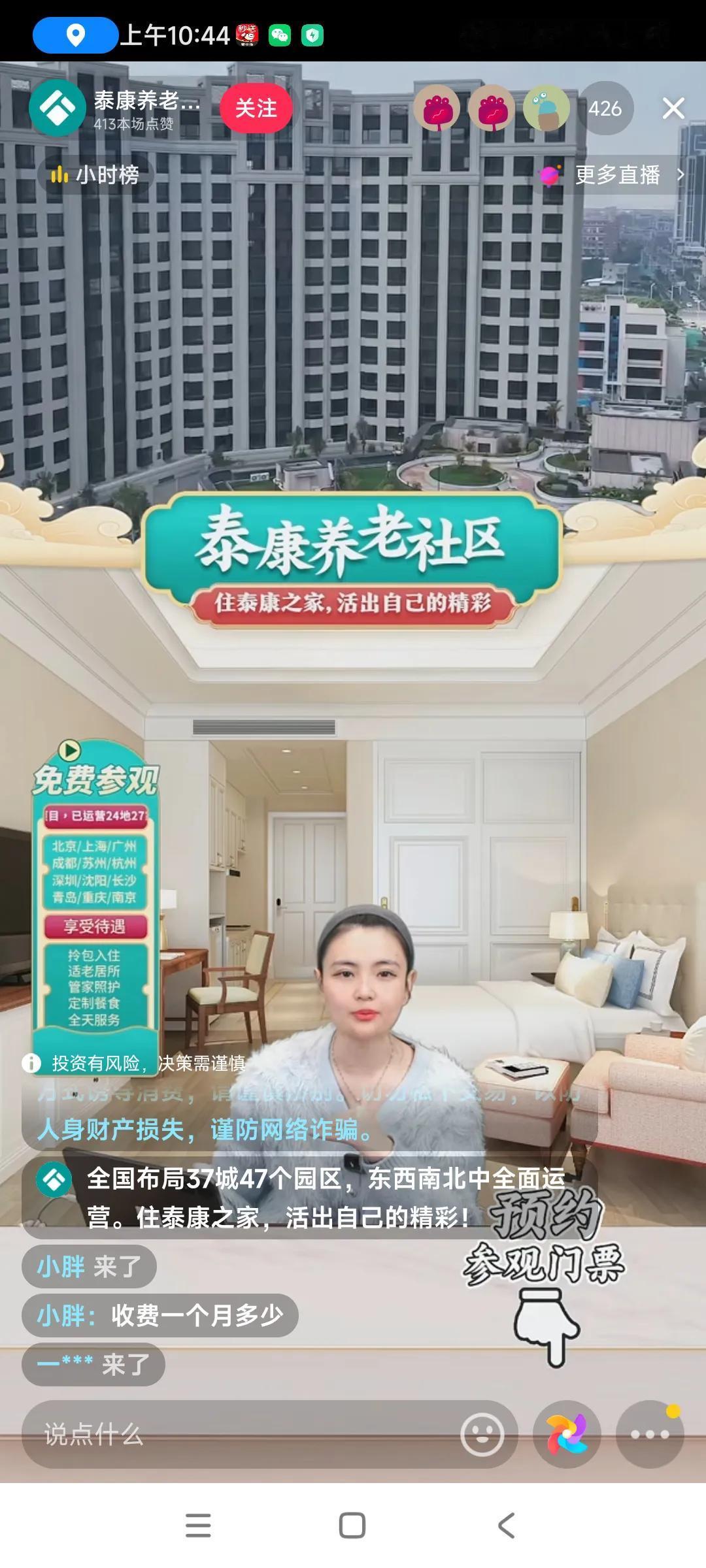Open the audience list via the 426 count
The width and height of the screenshot is (706, 1568).
[608, 108]
